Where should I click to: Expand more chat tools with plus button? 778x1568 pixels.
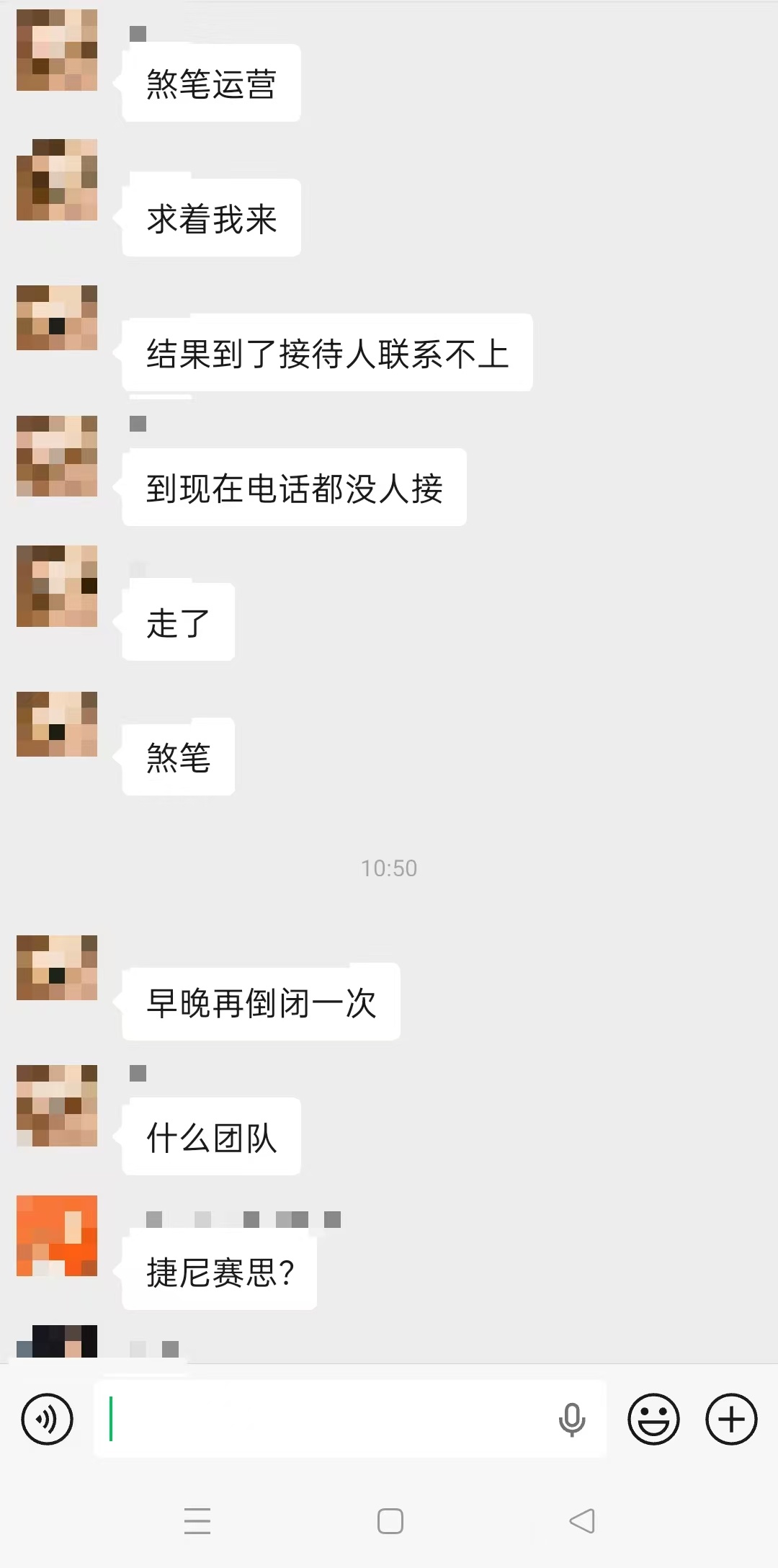(x=730, y=1418)
